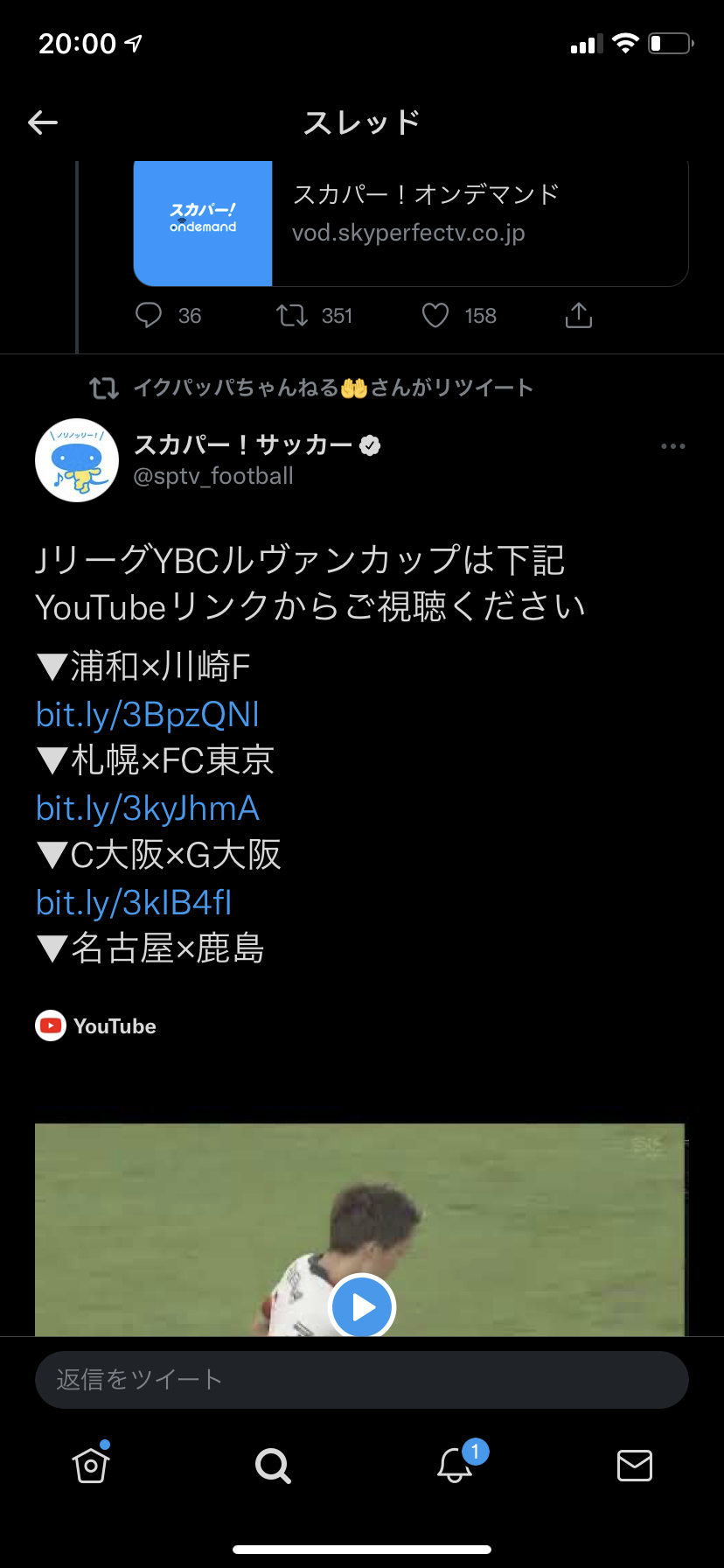Image resolution: width=724 pixels, height=1568 pixels.
Task: Open the @sptv_football tweet's overflow menu
Action: click(672, 446)
